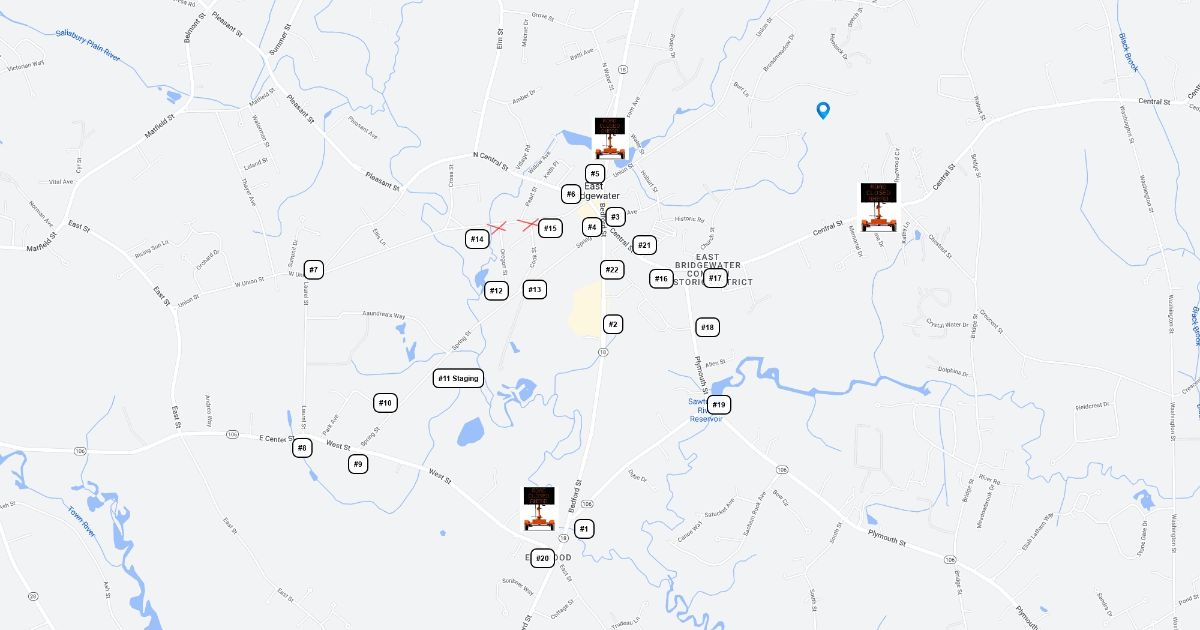
Task: Tap marker #21
Action: (x=644, y=245)
